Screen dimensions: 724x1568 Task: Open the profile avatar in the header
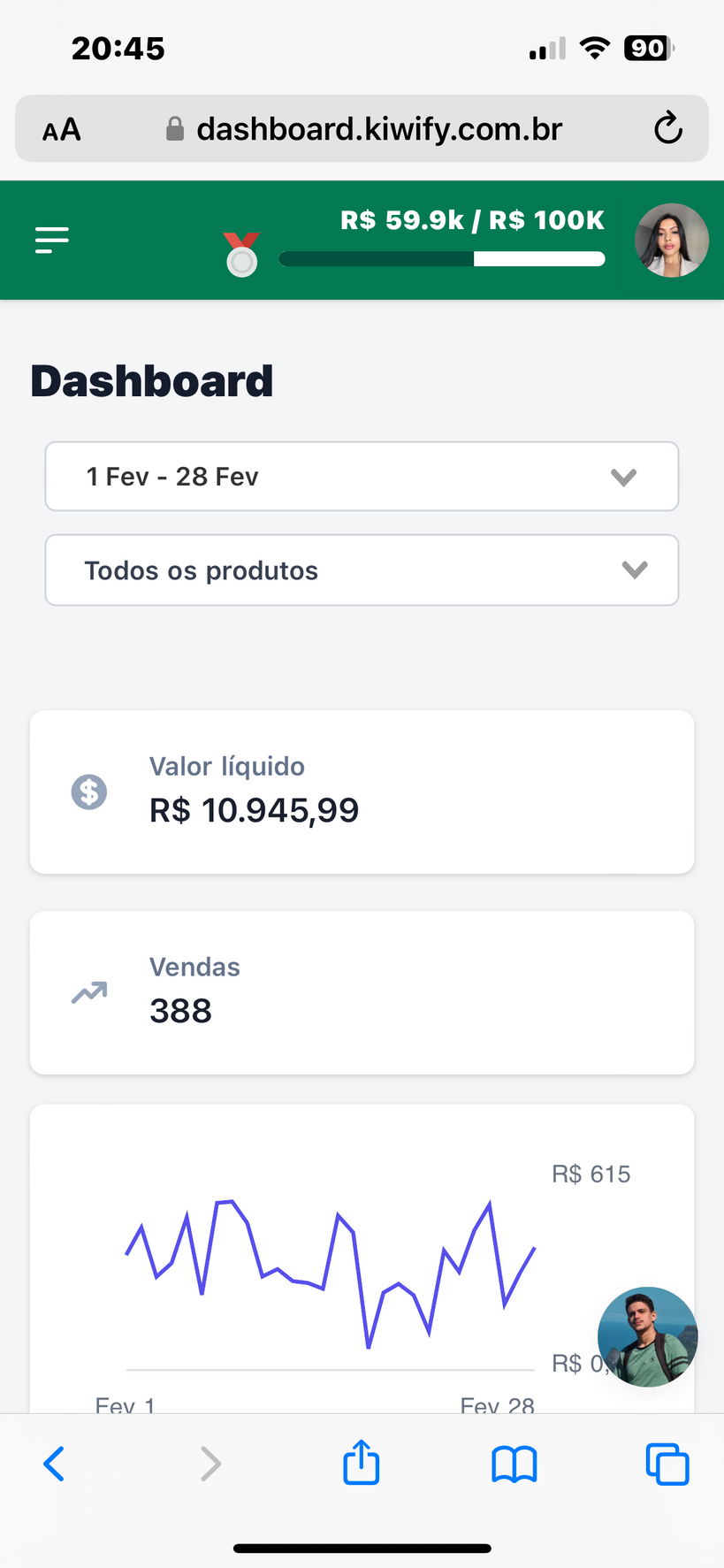tap(672, 241)
